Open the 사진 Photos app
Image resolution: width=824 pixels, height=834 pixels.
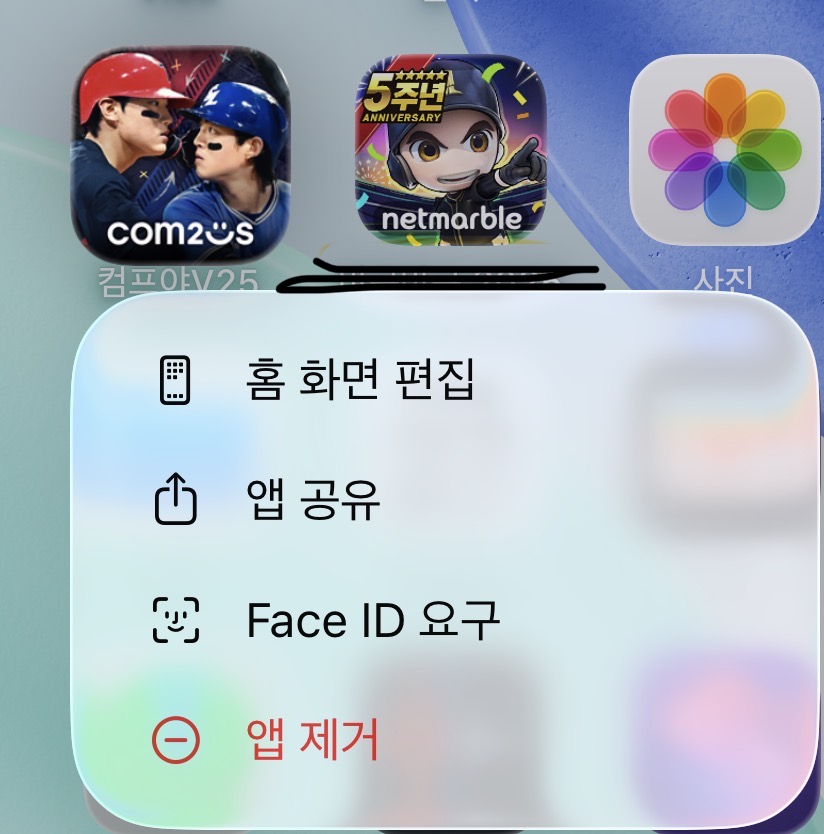click(x=725, y=151)
